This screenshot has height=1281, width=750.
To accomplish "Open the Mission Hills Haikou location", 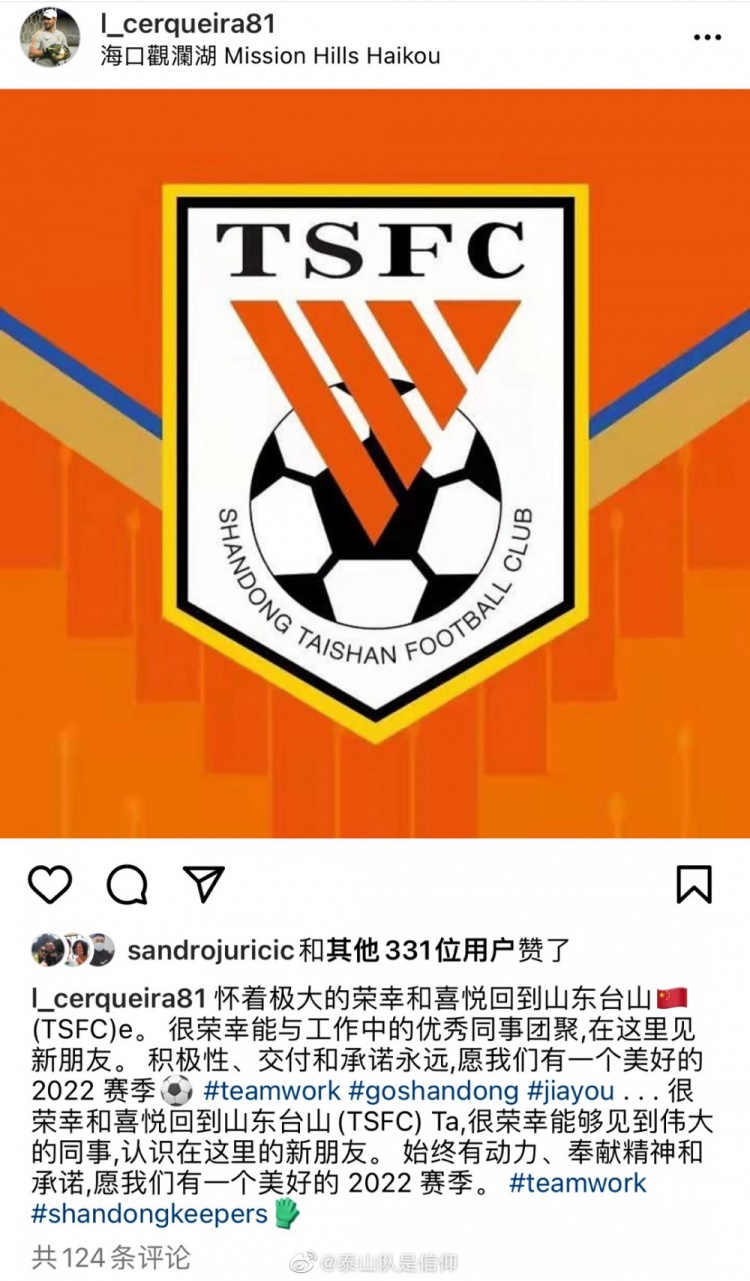I will click(x=270, y=55).
